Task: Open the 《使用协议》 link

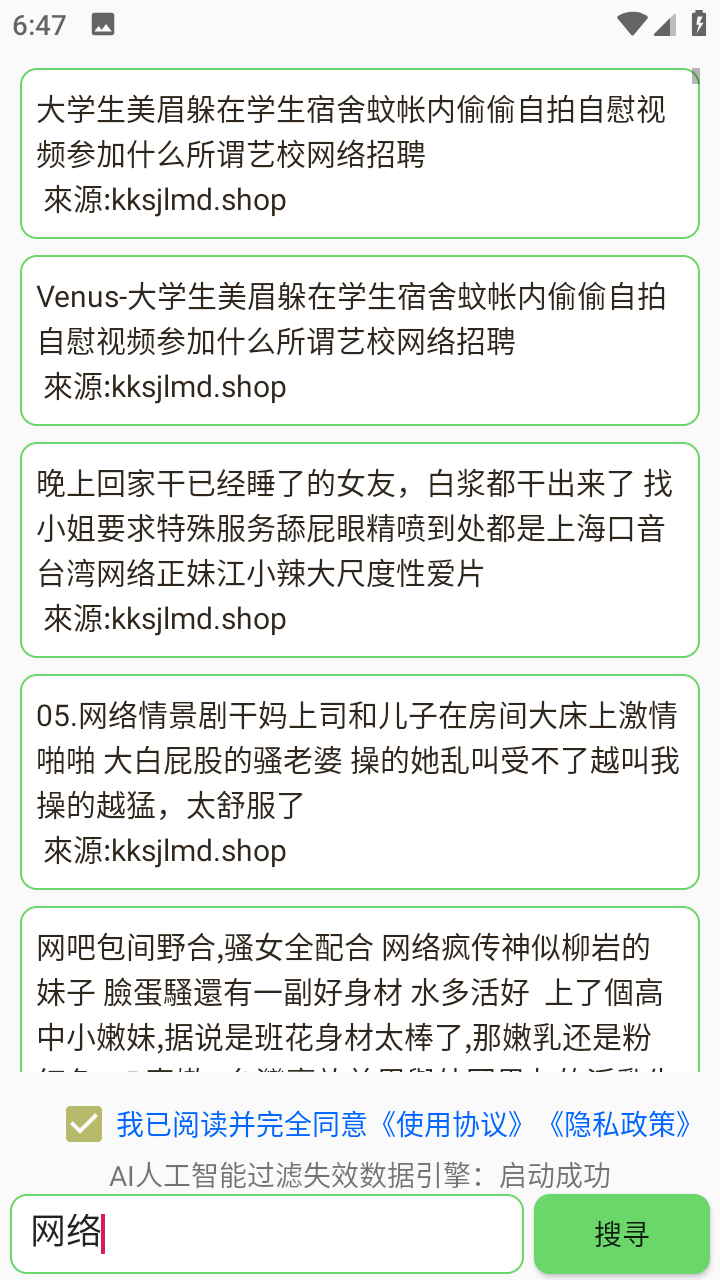Action: (451, 1124)
